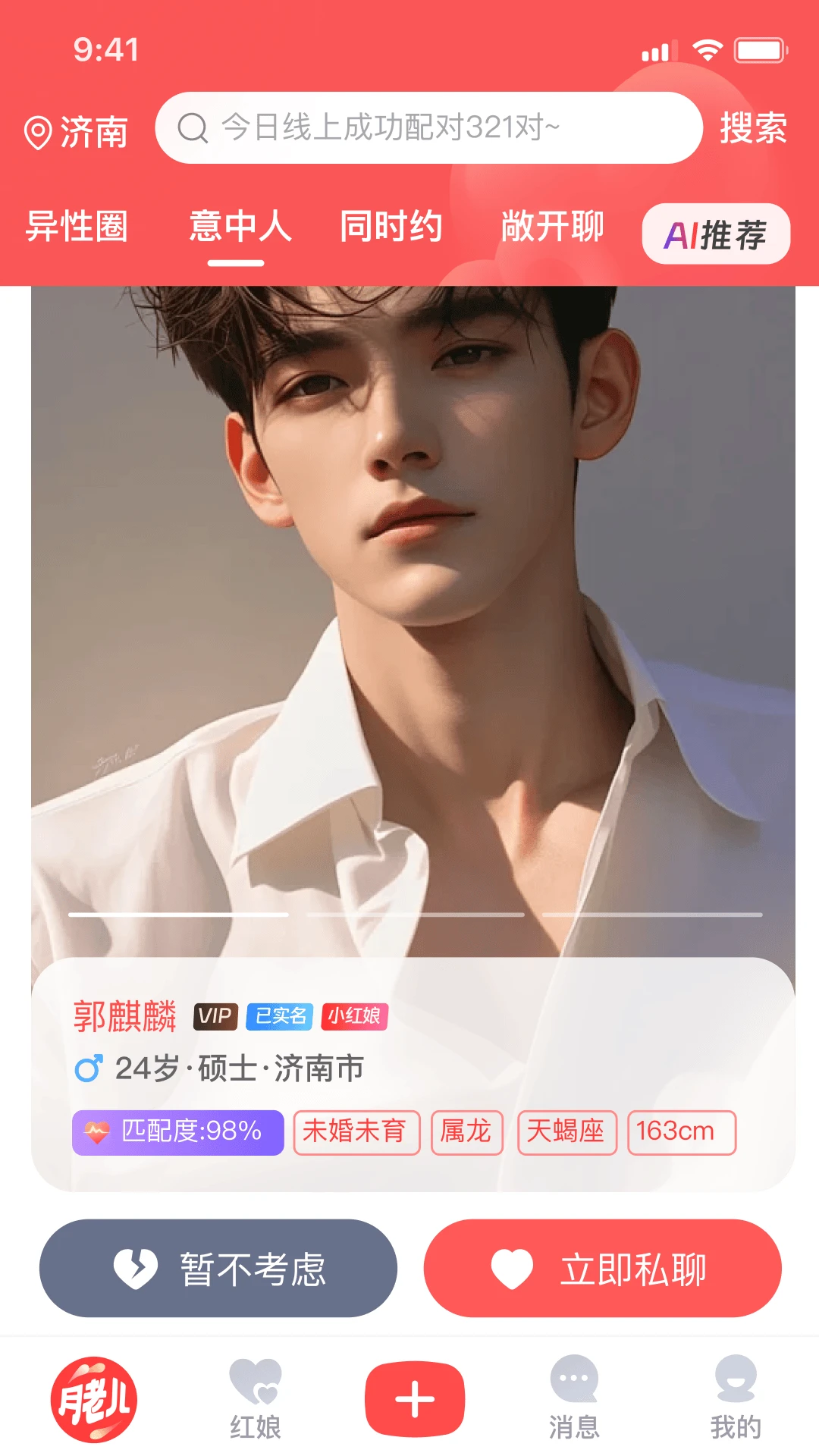Change the city from 济南

(x=76, y=132)
